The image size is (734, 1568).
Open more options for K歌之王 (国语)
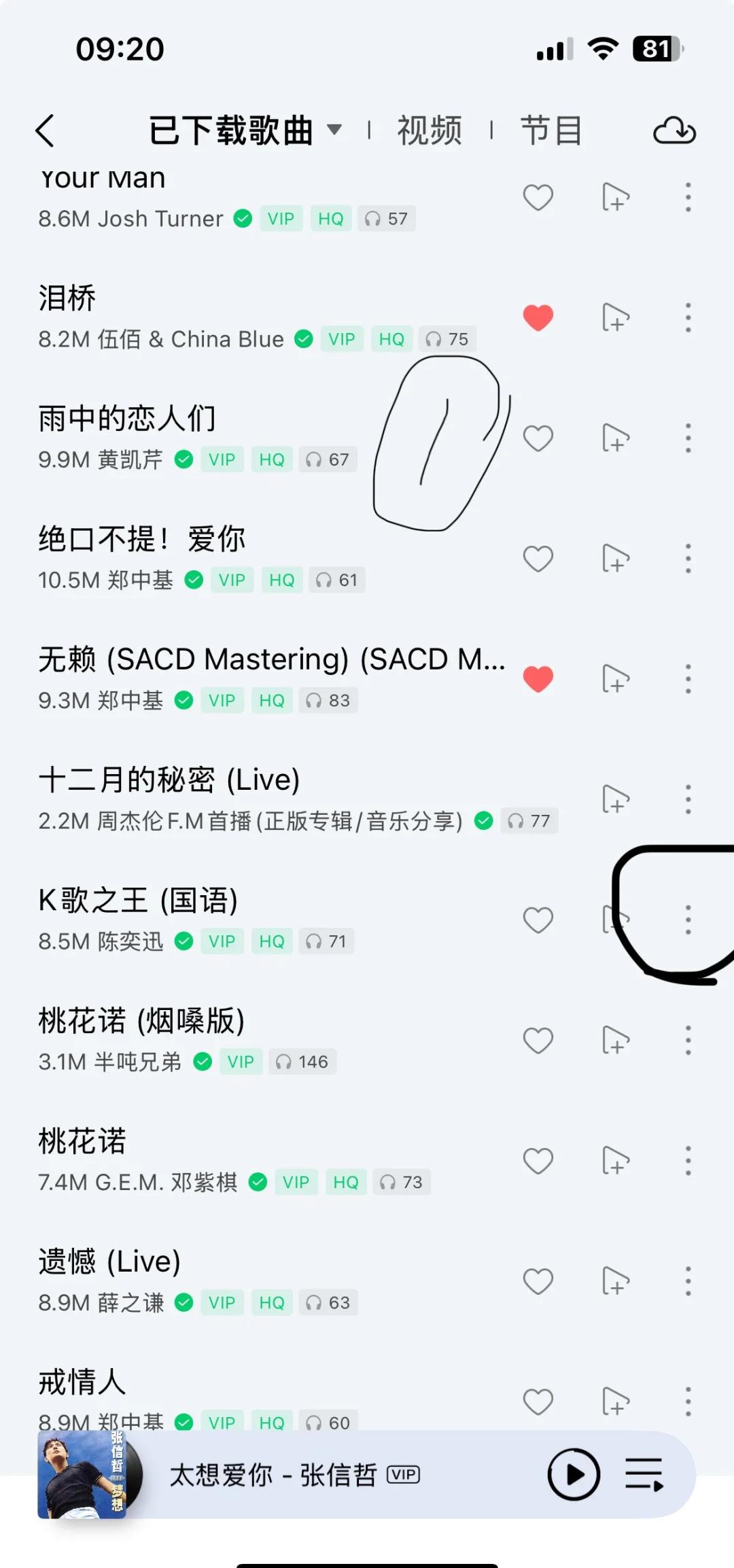688,920
